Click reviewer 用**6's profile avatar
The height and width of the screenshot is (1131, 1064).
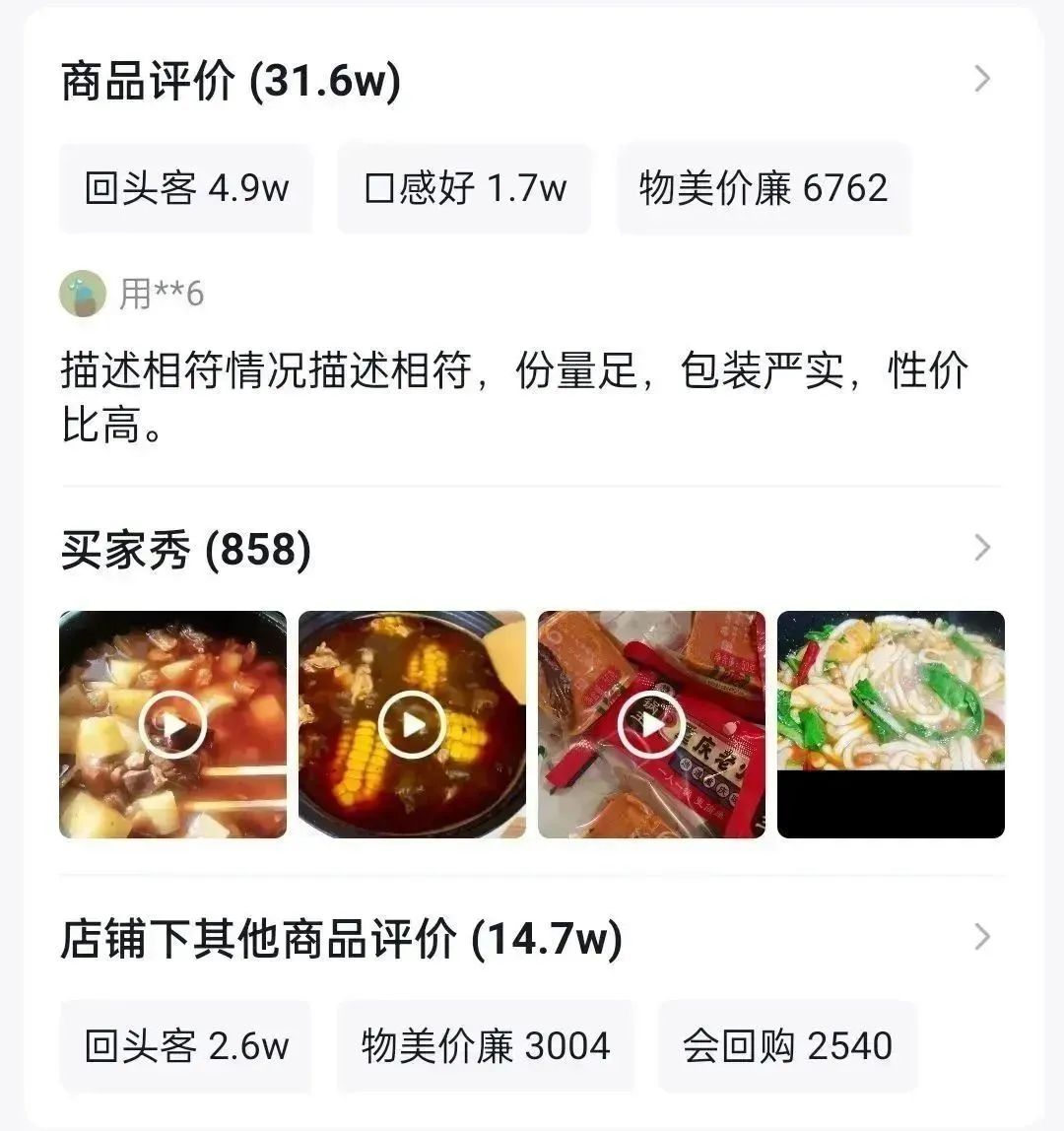click(82, 295)
